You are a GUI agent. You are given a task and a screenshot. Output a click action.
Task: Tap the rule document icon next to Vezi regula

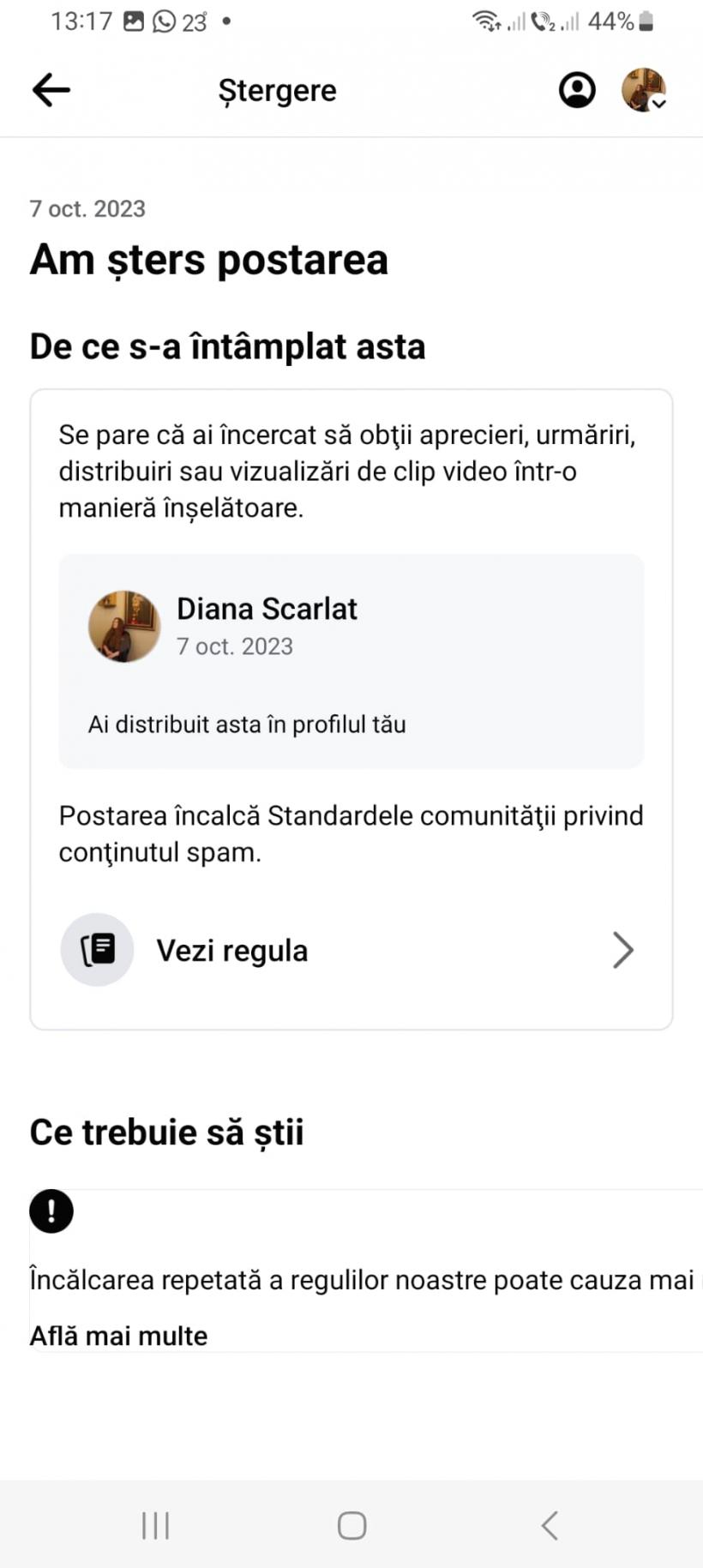[x=97, y=950]
